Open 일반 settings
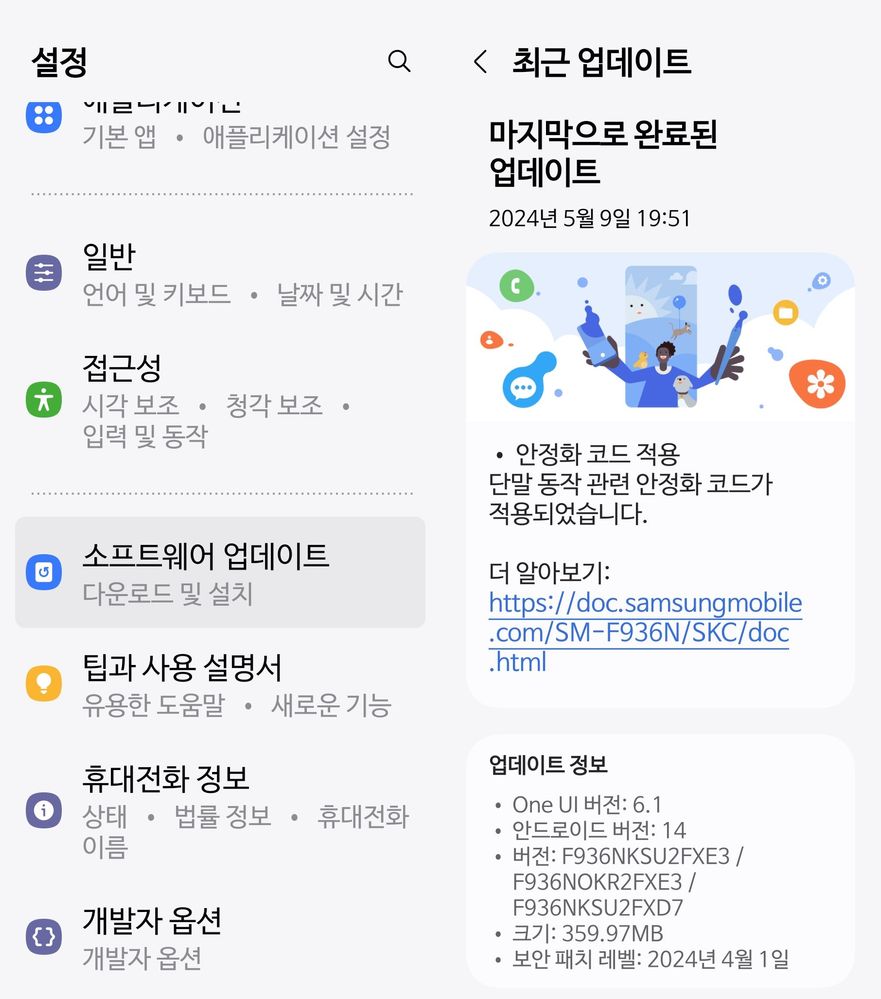 coord(220,273)
